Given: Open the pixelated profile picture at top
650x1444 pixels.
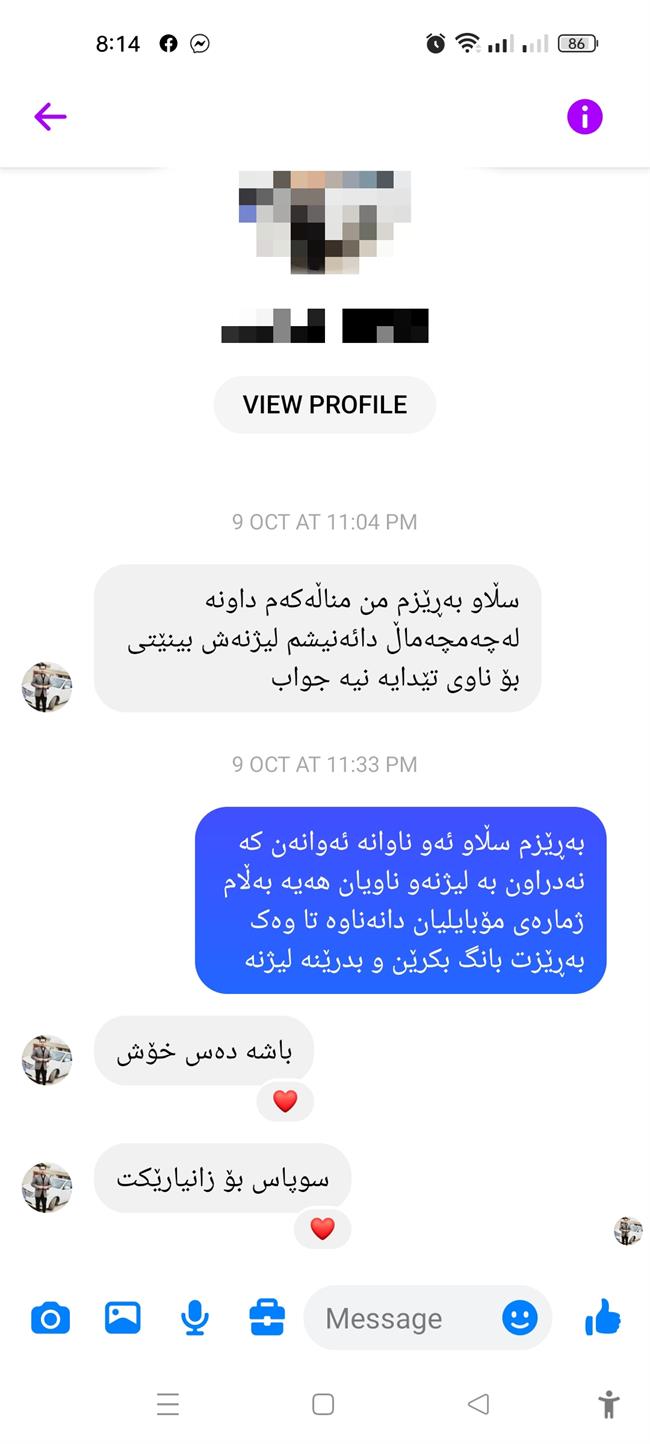Looking at the screenshot, I should (325, 222).
